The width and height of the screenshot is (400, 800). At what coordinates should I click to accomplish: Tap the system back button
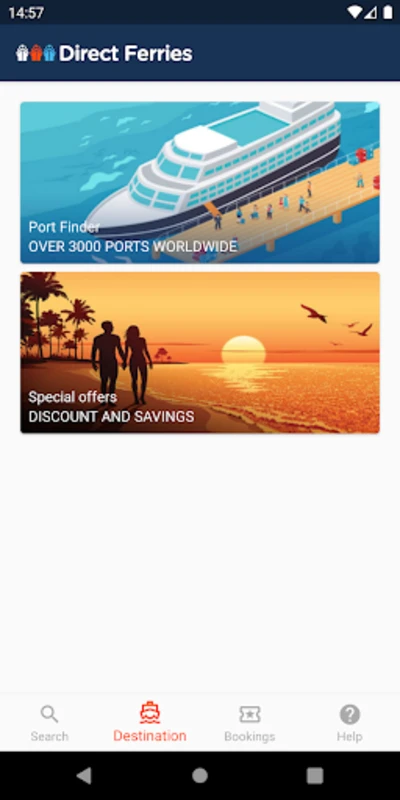[84, 776]
